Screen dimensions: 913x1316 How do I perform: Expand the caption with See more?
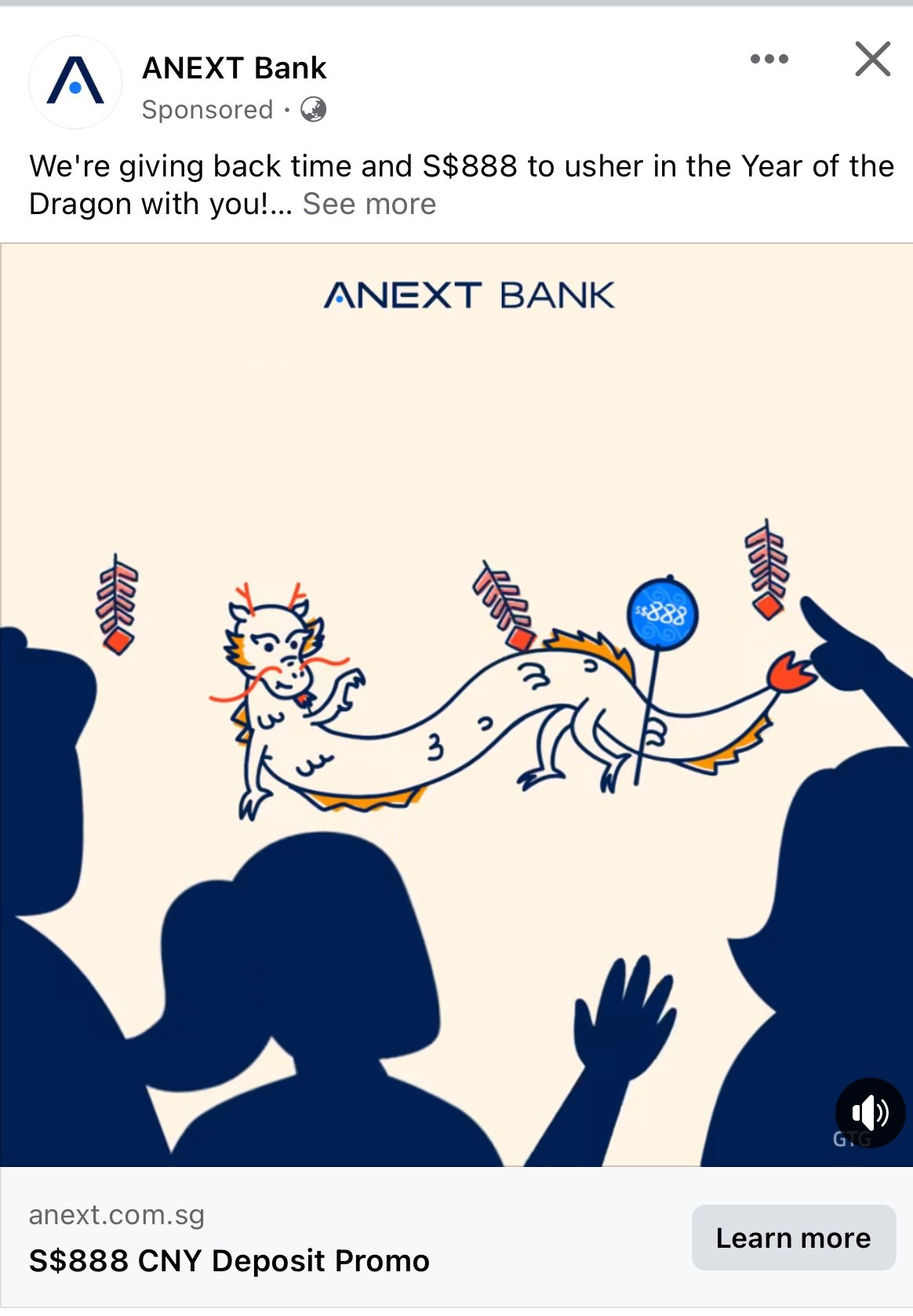(369, 204)
